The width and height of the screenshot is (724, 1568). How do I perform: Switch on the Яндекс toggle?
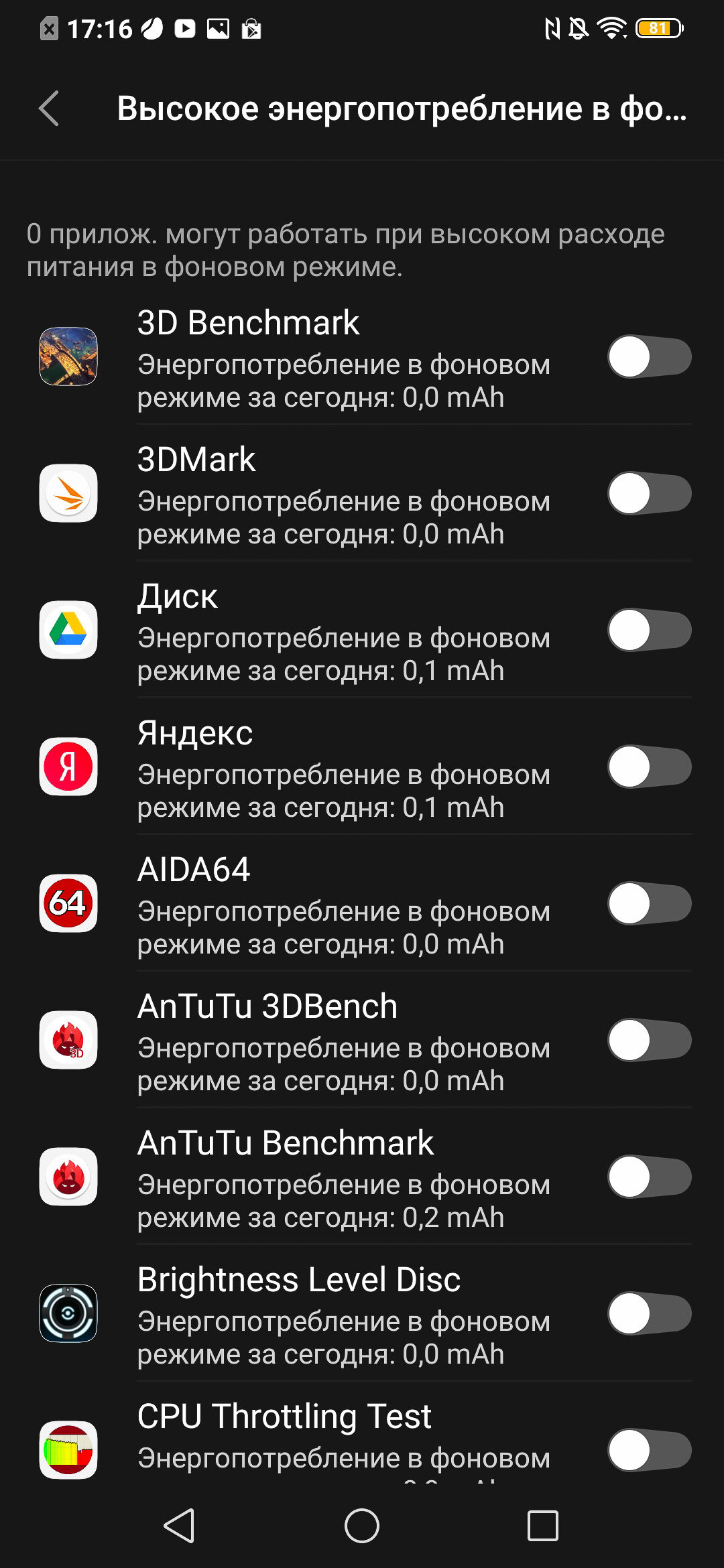[650, 767]
